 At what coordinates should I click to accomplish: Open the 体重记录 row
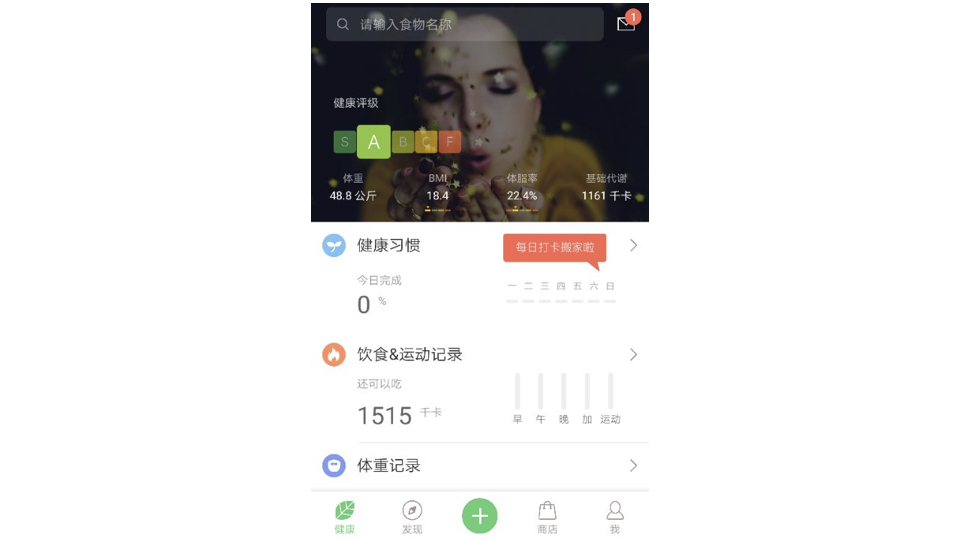[480, 466]
